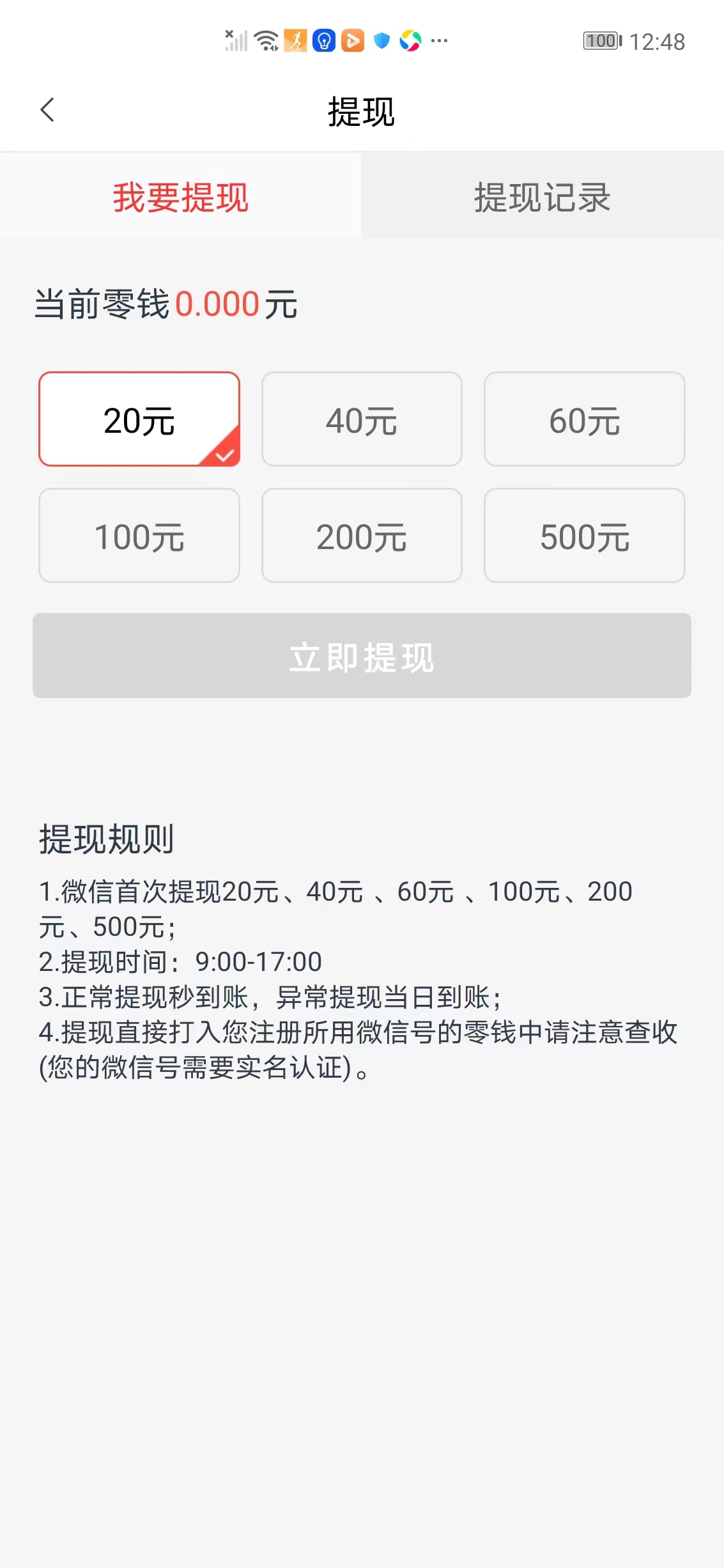
Task: Click the ellipsis in the status bar
Action: [x=438, y=40]
